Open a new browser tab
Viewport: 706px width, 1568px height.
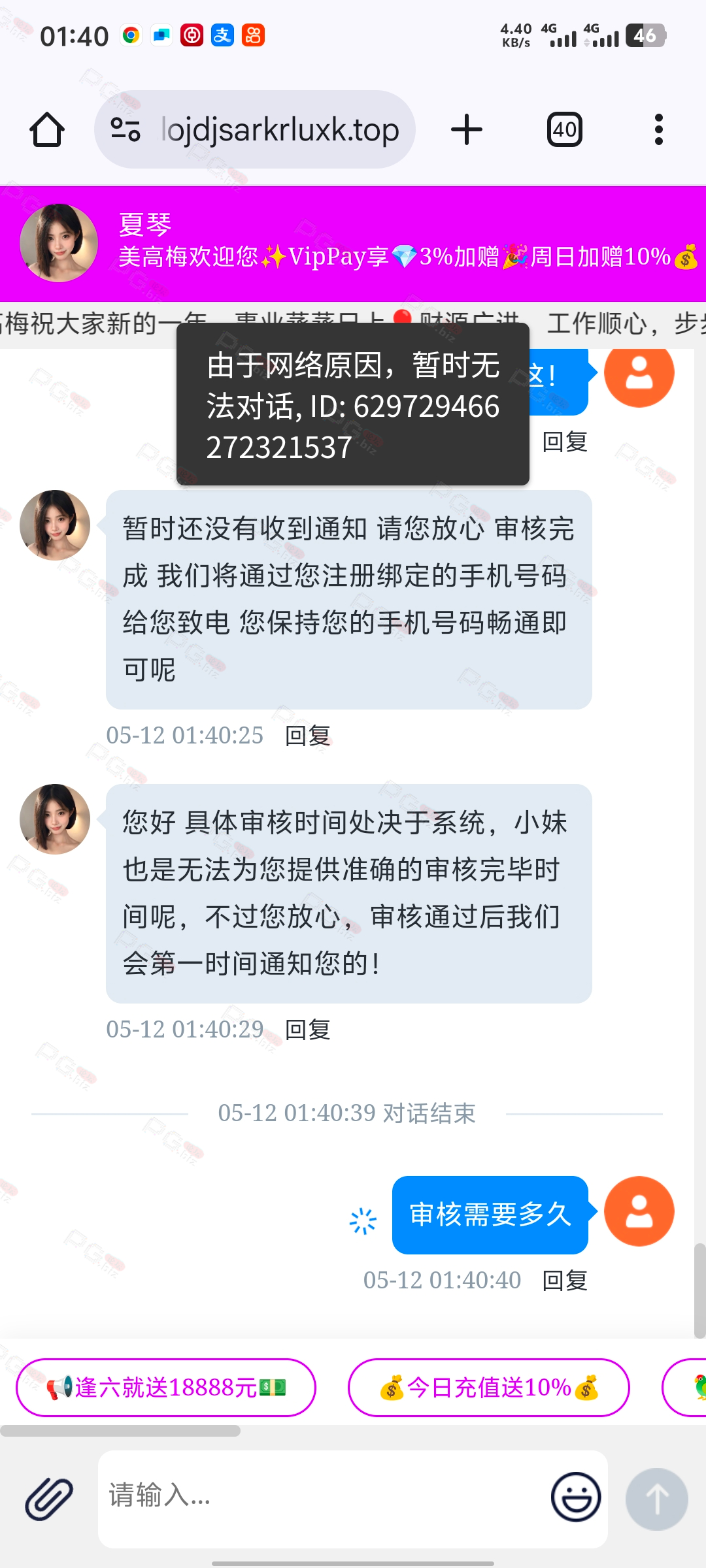(x=467, y=129)
